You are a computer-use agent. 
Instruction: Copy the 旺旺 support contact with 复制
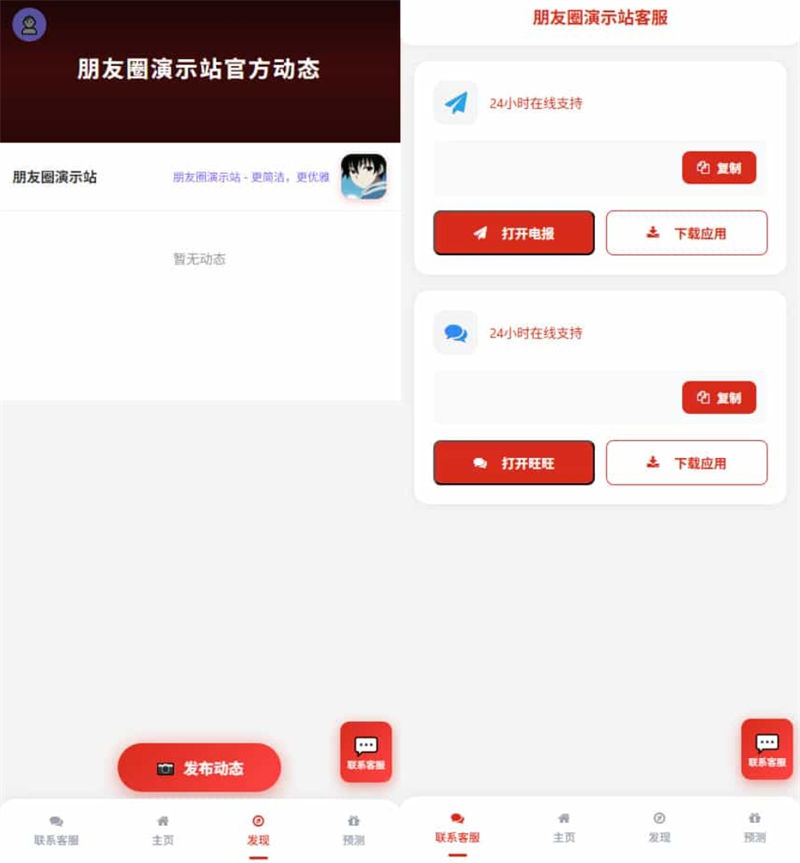tap(719, 398)
